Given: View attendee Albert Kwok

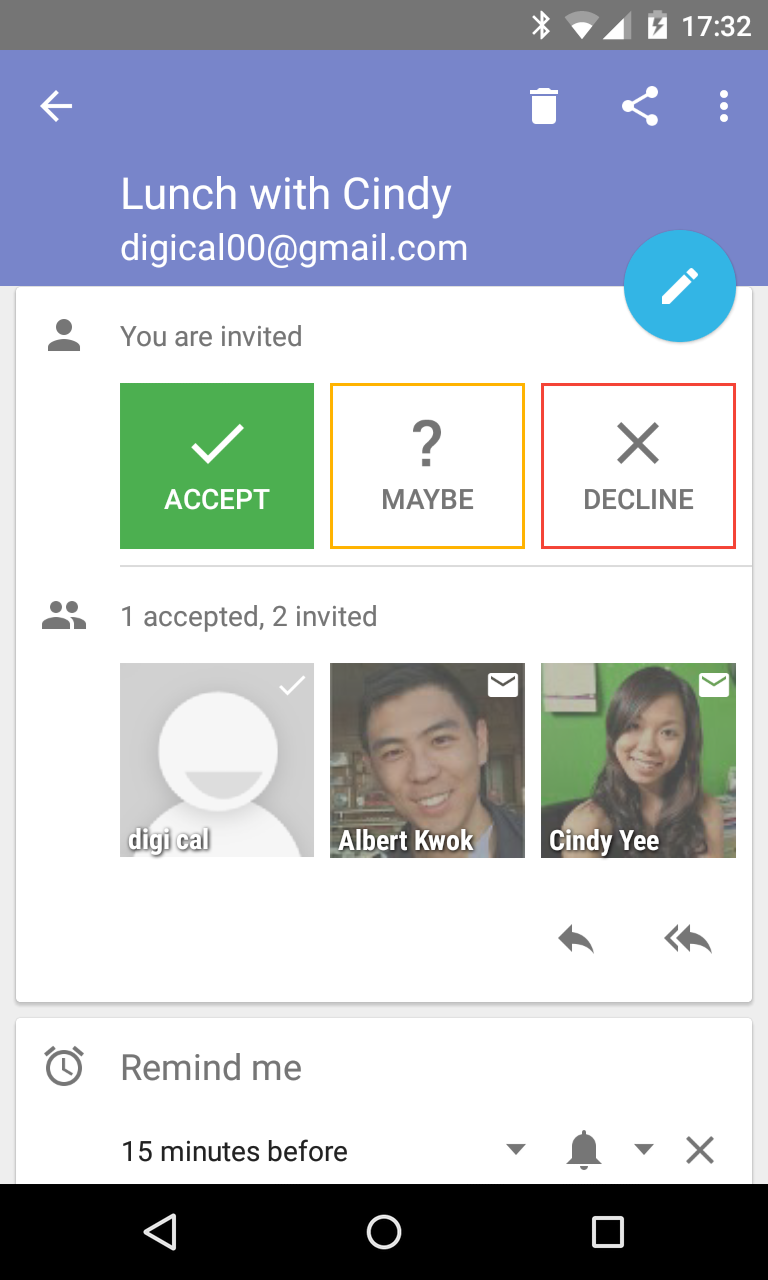Looking at the screenshot, I should 427,760.
